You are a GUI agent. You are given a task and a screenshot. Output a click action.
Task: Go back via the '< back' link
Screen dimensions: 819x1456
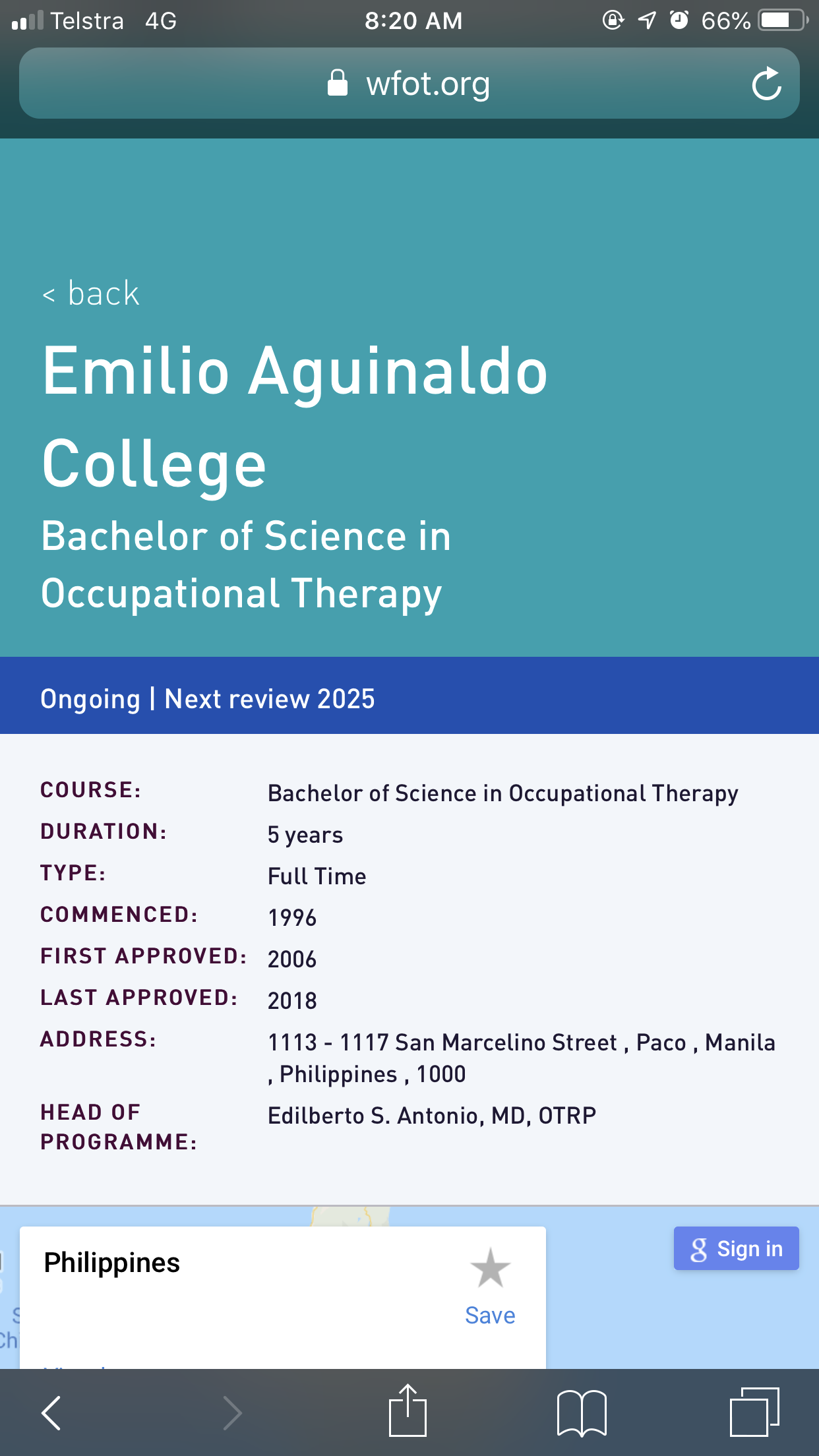click(x=91, y=293)
